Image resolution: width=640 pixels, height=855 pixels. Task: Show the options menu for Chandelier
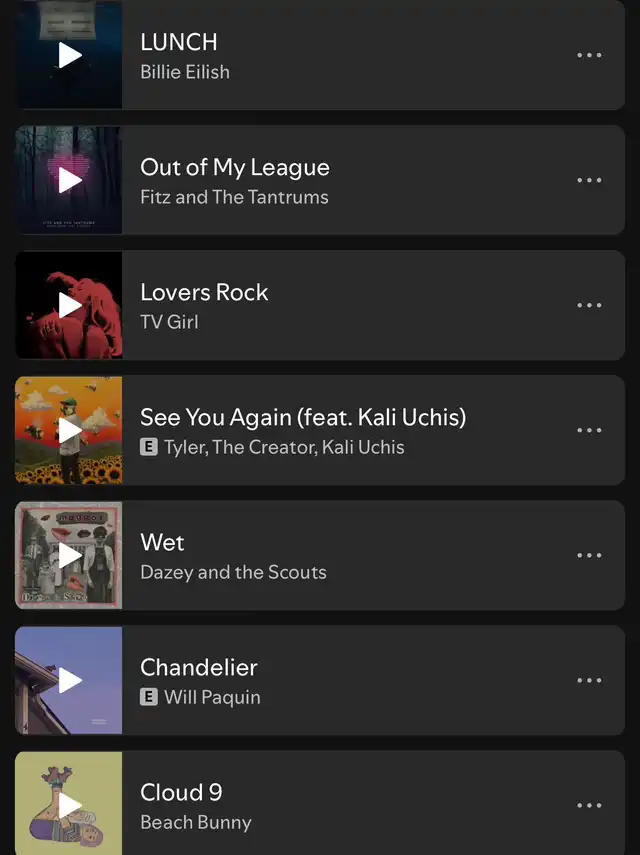[x=589, y=681]
